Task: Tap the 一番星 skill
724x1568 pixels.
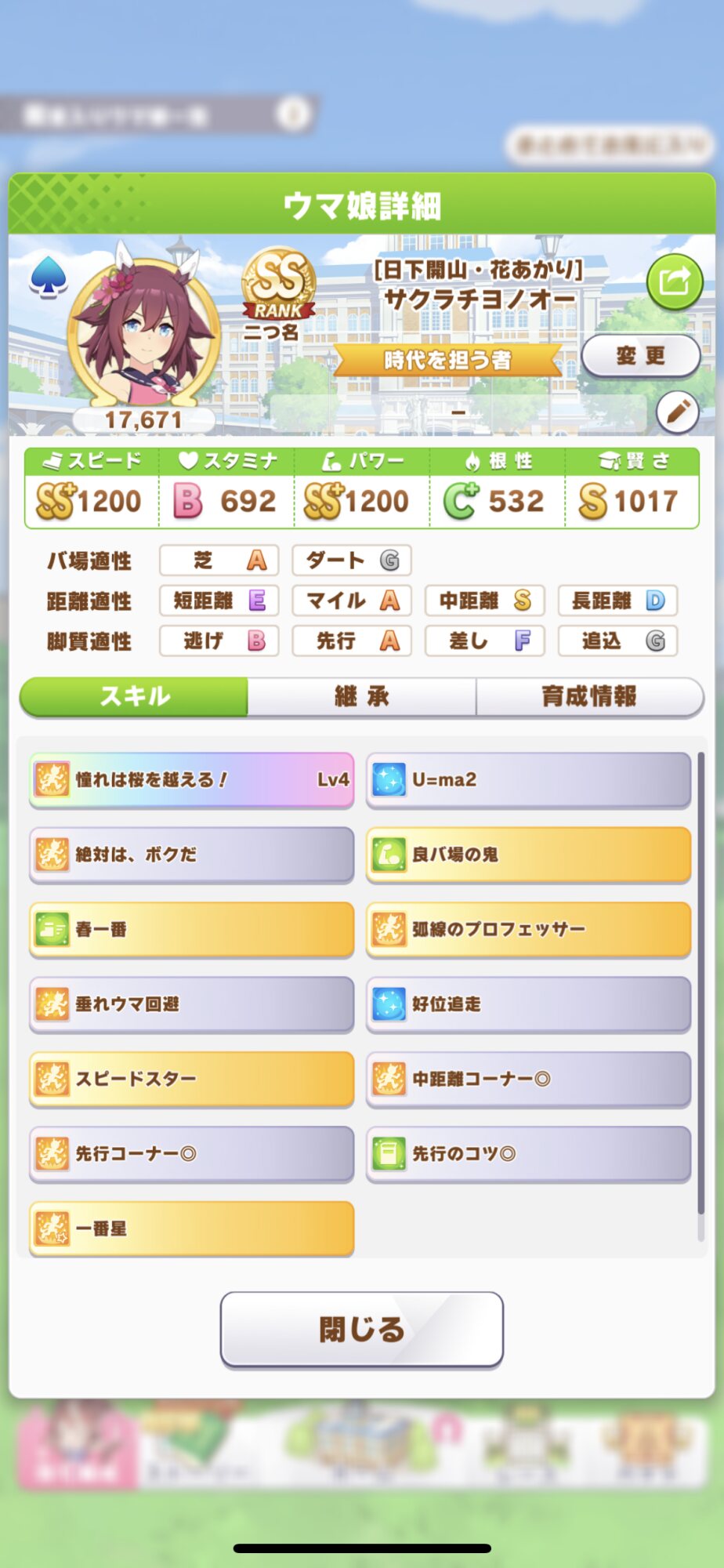Action: (191, 1229)
